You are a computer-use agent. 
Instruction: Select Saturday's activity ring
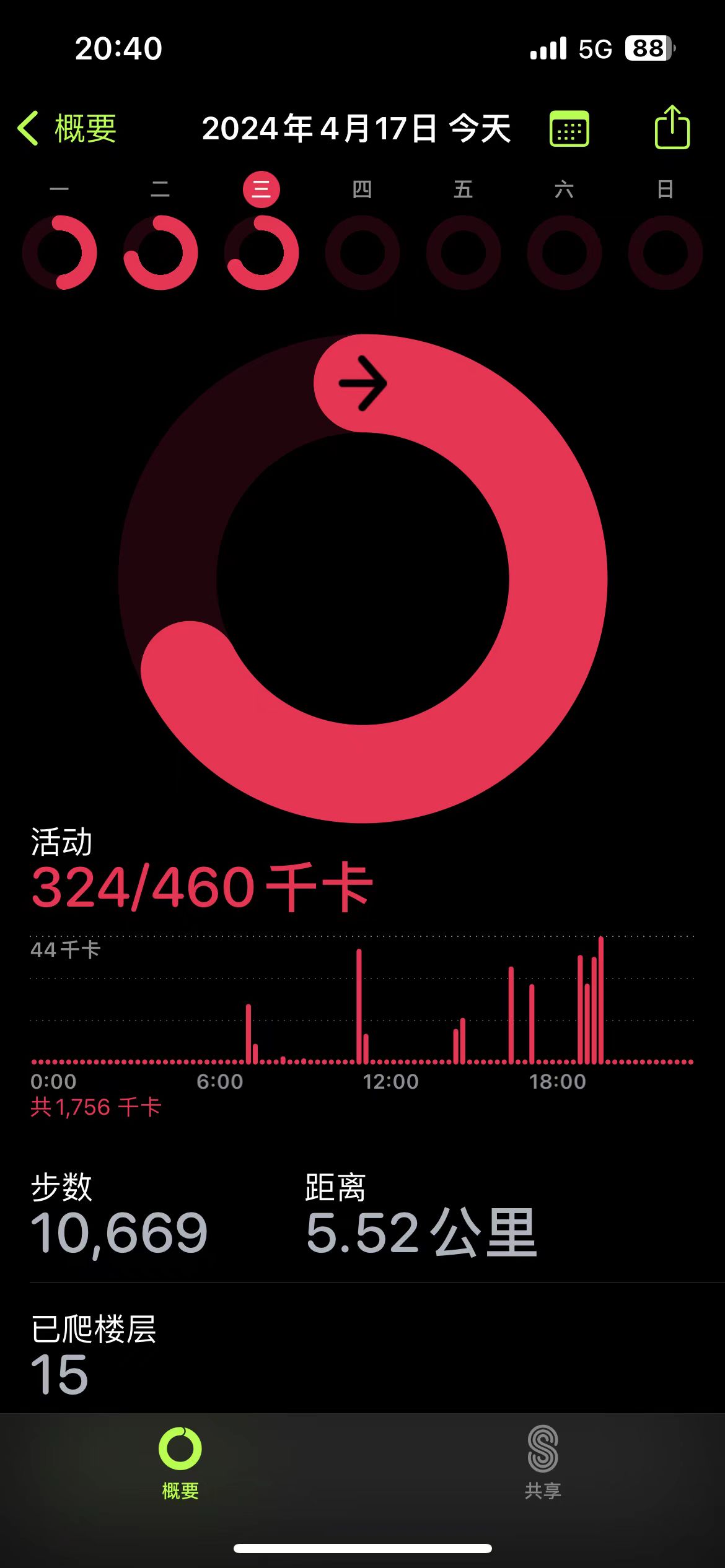coord(565,252)
